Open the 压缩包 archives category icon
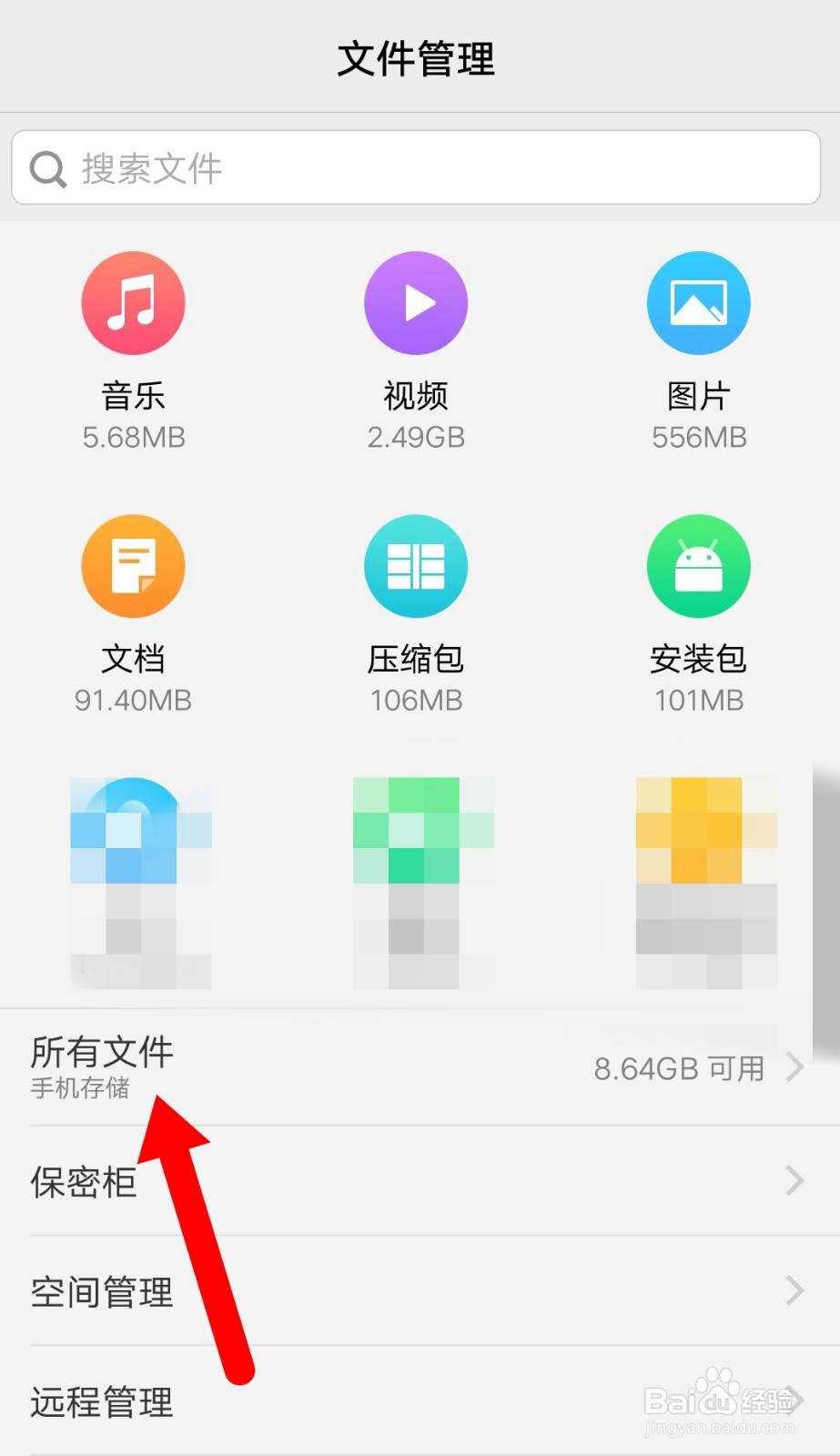 416,565
